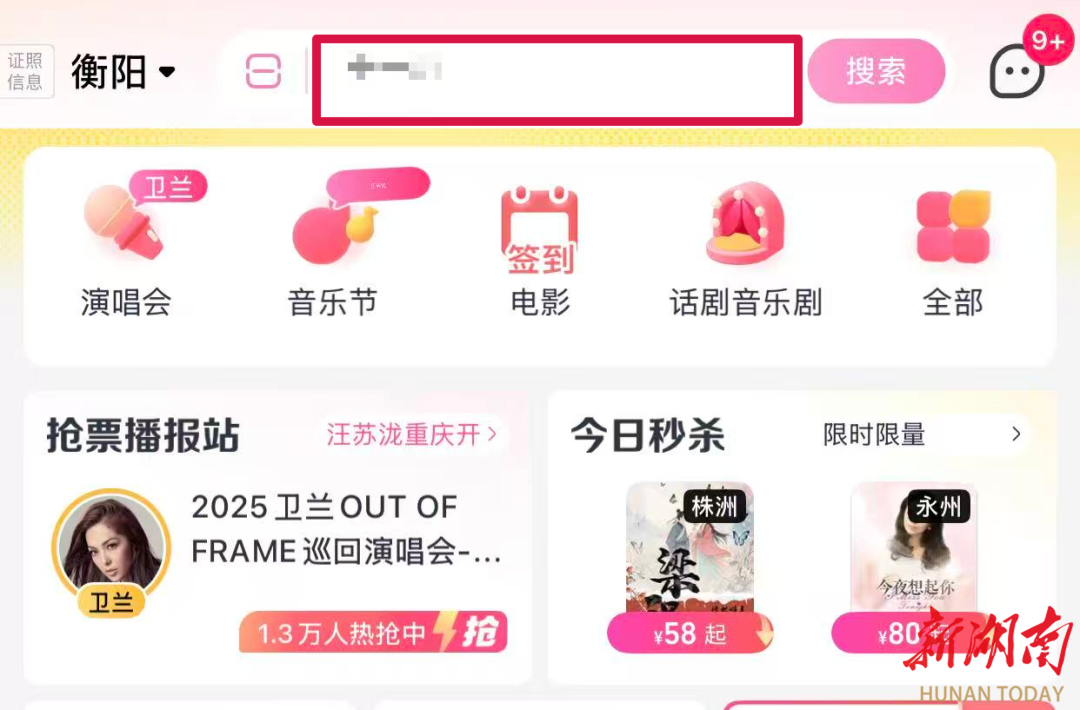The width and height of the screenshot is (1080, 710).
Task: Tap the 1.3万人热抢中 抢 button
Action: (372, 633)
